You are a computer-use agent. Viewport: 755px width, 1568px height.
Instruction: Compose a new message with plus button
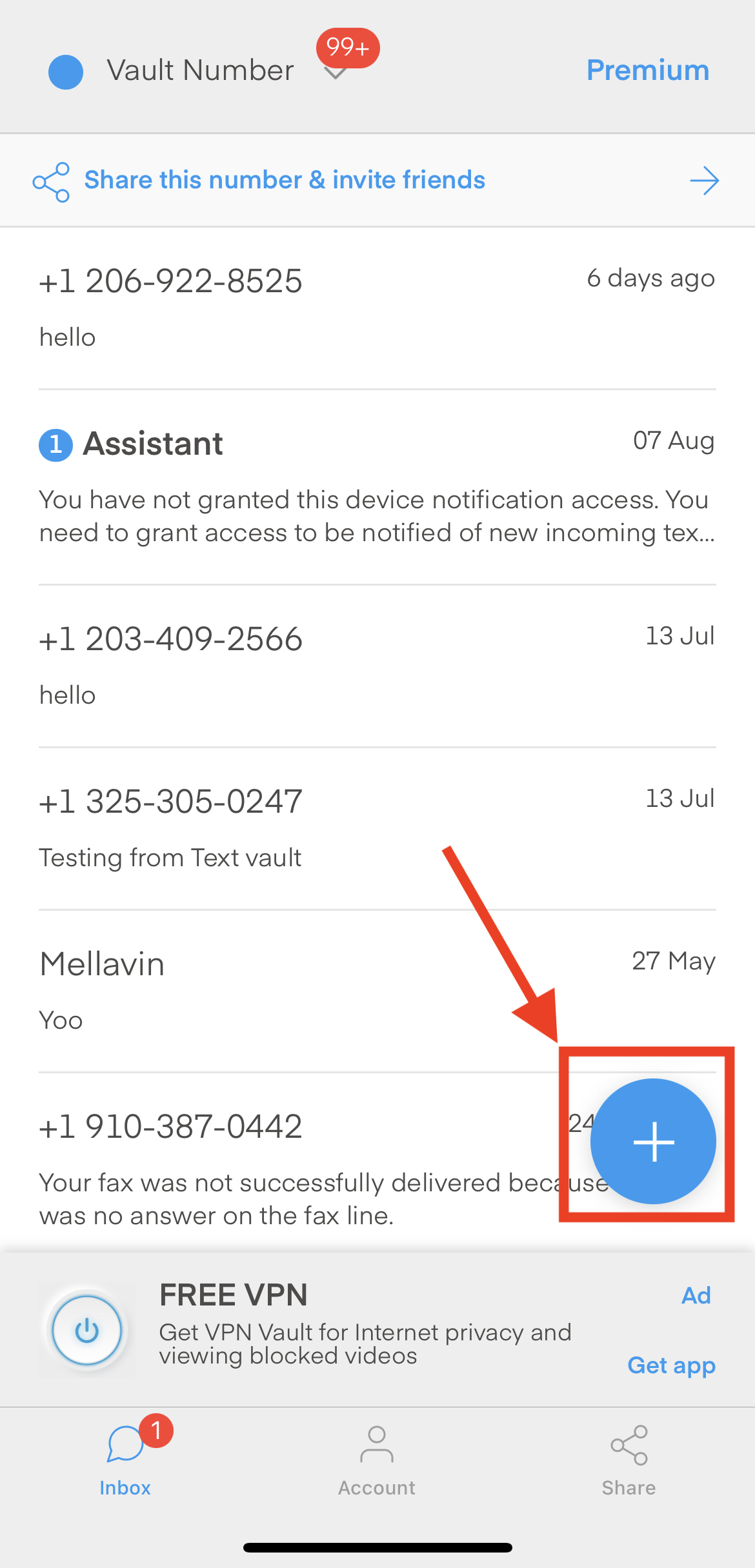(652, 1141)
